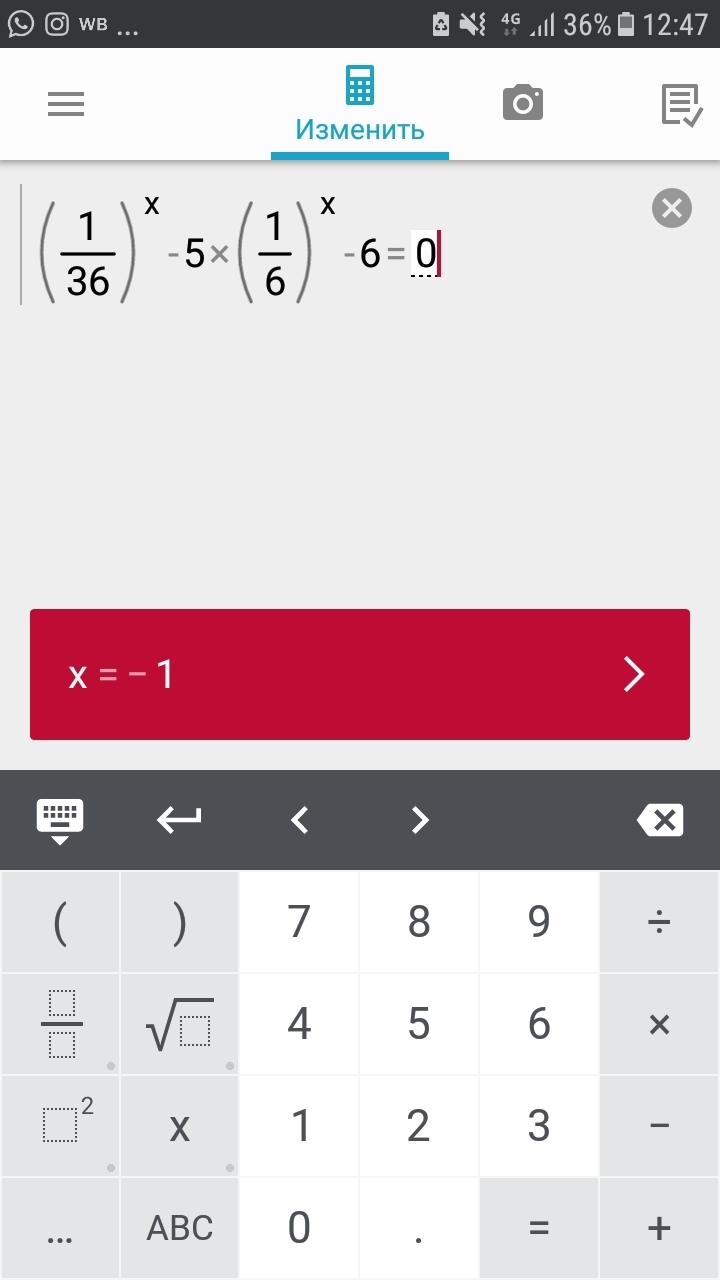Enter the variable x key
The height and width of the screenshot is (1280, 720).
(x=180, y=1126)
